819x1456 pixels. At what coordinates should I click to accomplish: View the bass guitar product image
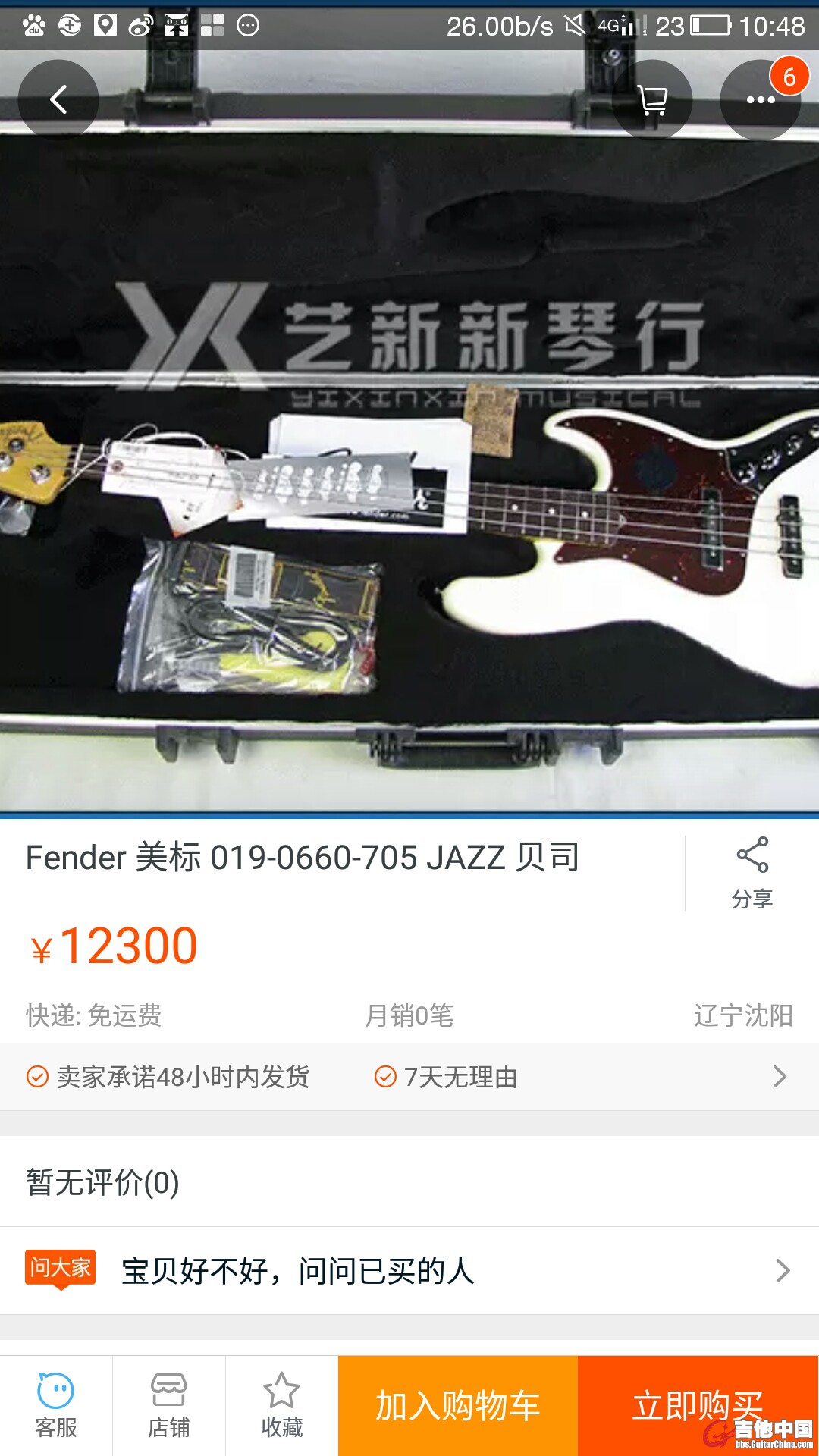[x=409, y=470]
